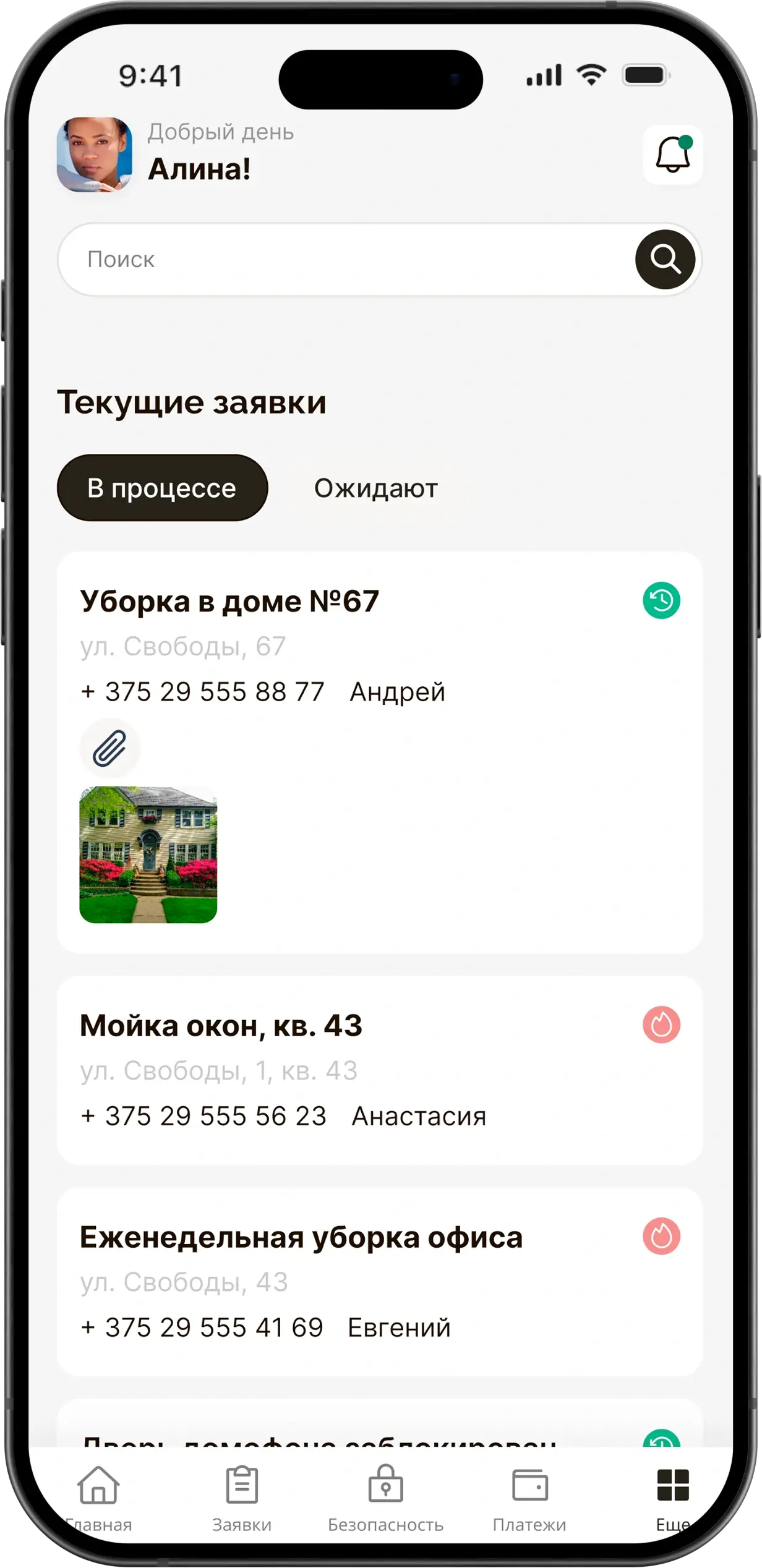This screenshot has height=1568, width=762.
Task: Tap the Поиск search field
Action: [x=346, y=259]
